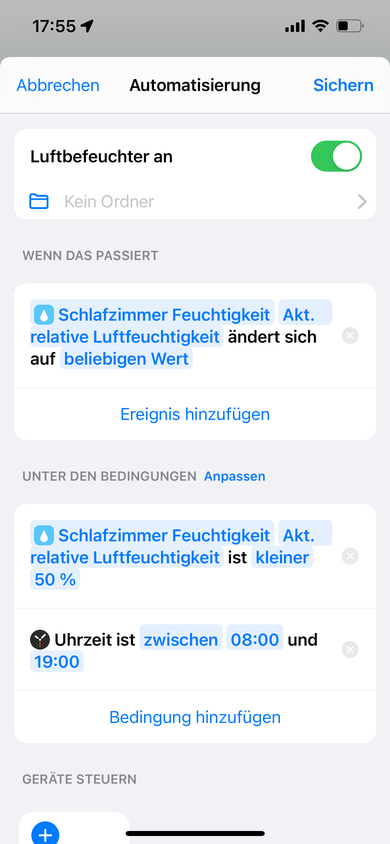Edit the 19:00 end time
This screenshot has width=390, height=844.
[57, 662]
